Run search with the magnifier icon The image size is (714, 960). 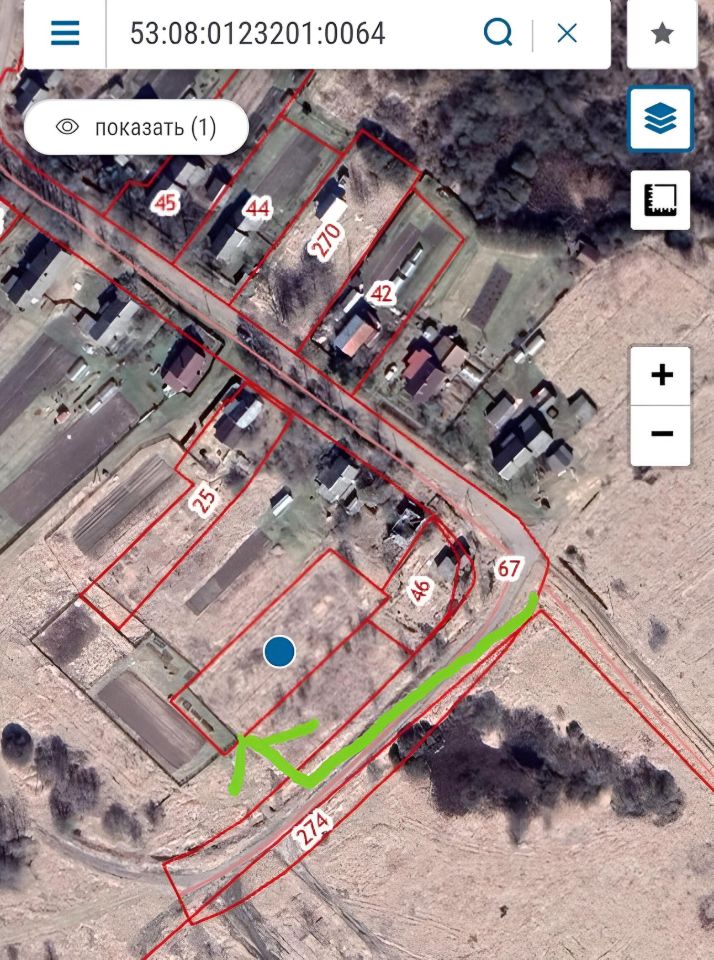pyautogui.click(x=498, y=34)
